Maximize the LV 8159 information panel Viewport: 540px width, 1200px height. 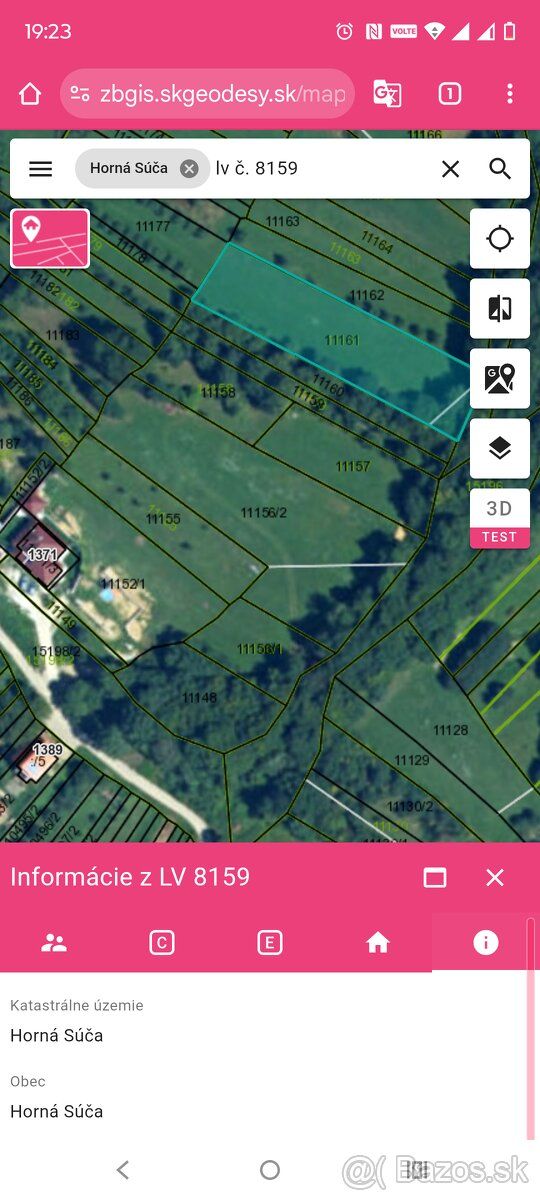435,877
